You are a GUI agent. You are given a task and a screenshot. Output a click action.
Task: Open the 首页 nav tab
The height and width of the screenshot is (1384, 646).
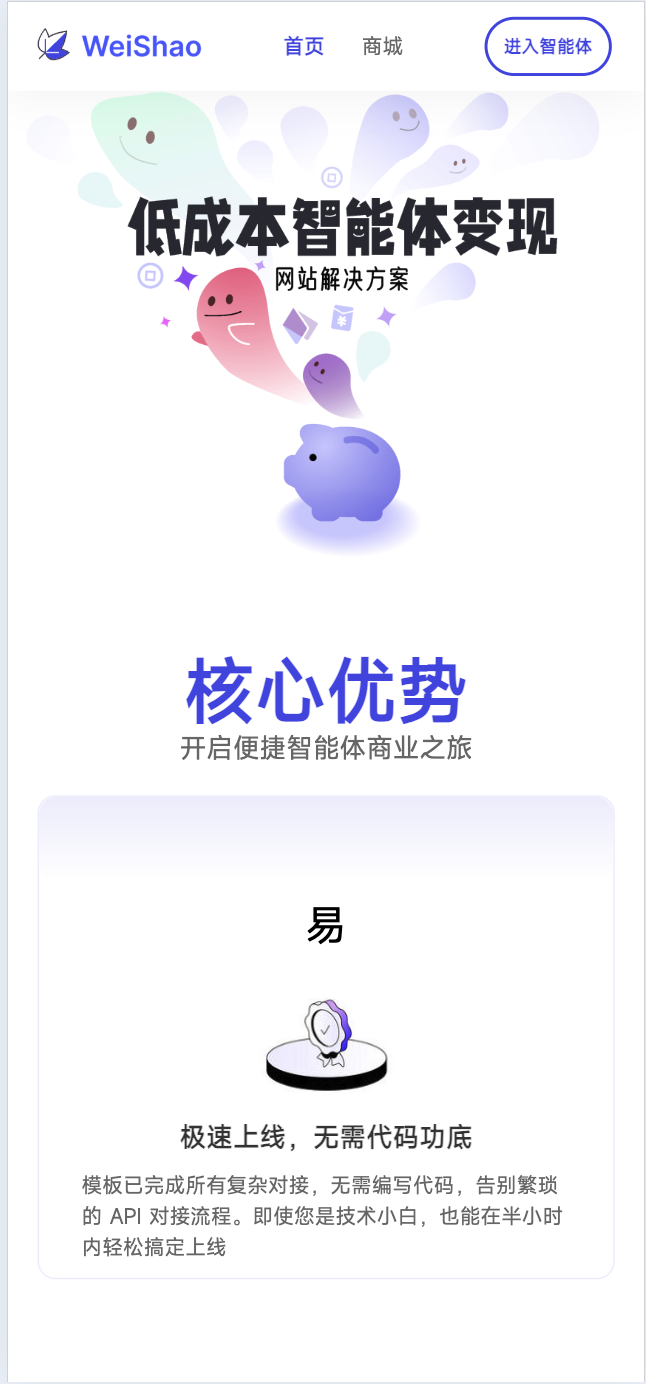[x=304, y=46]
